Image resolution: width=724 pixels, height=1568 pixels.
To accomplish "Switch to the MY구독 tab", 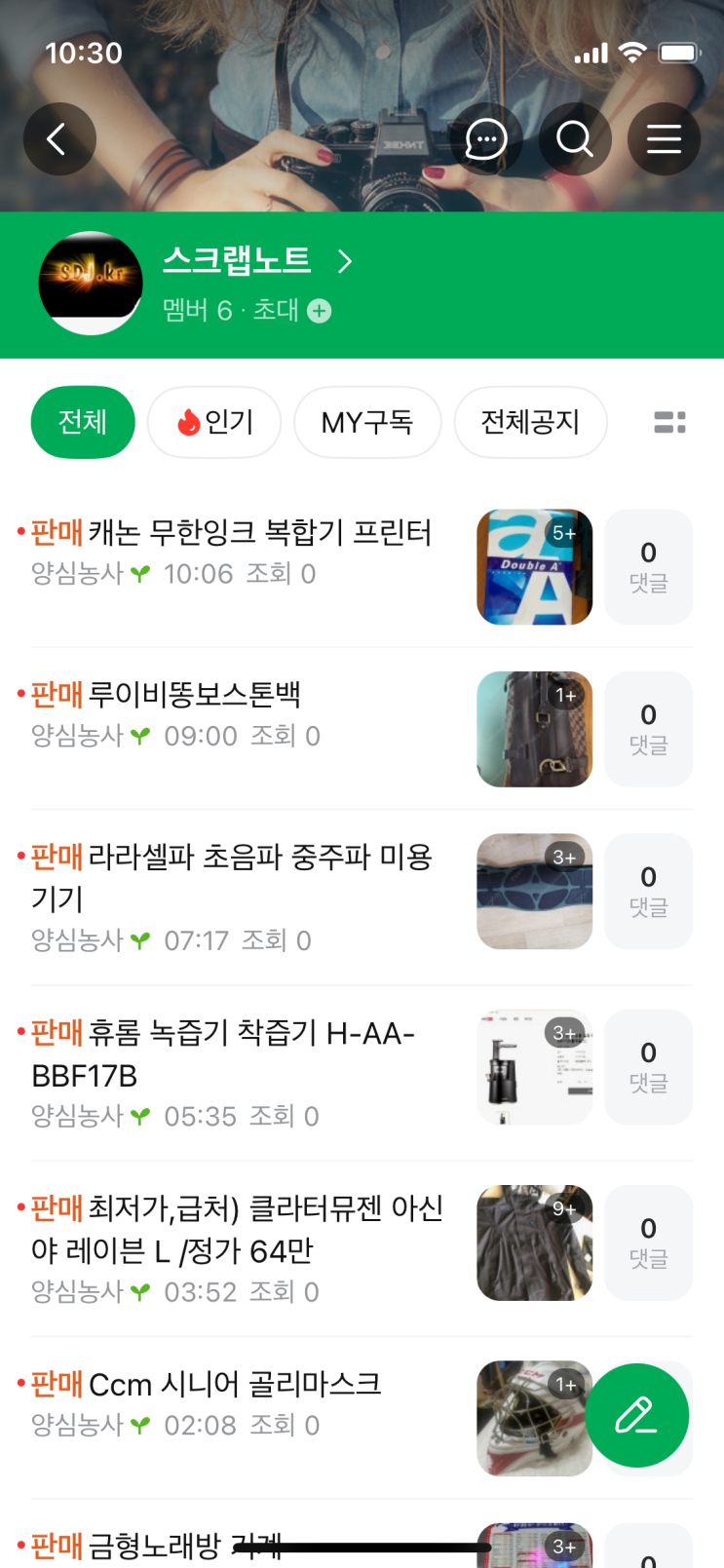I will pos(367,422).
